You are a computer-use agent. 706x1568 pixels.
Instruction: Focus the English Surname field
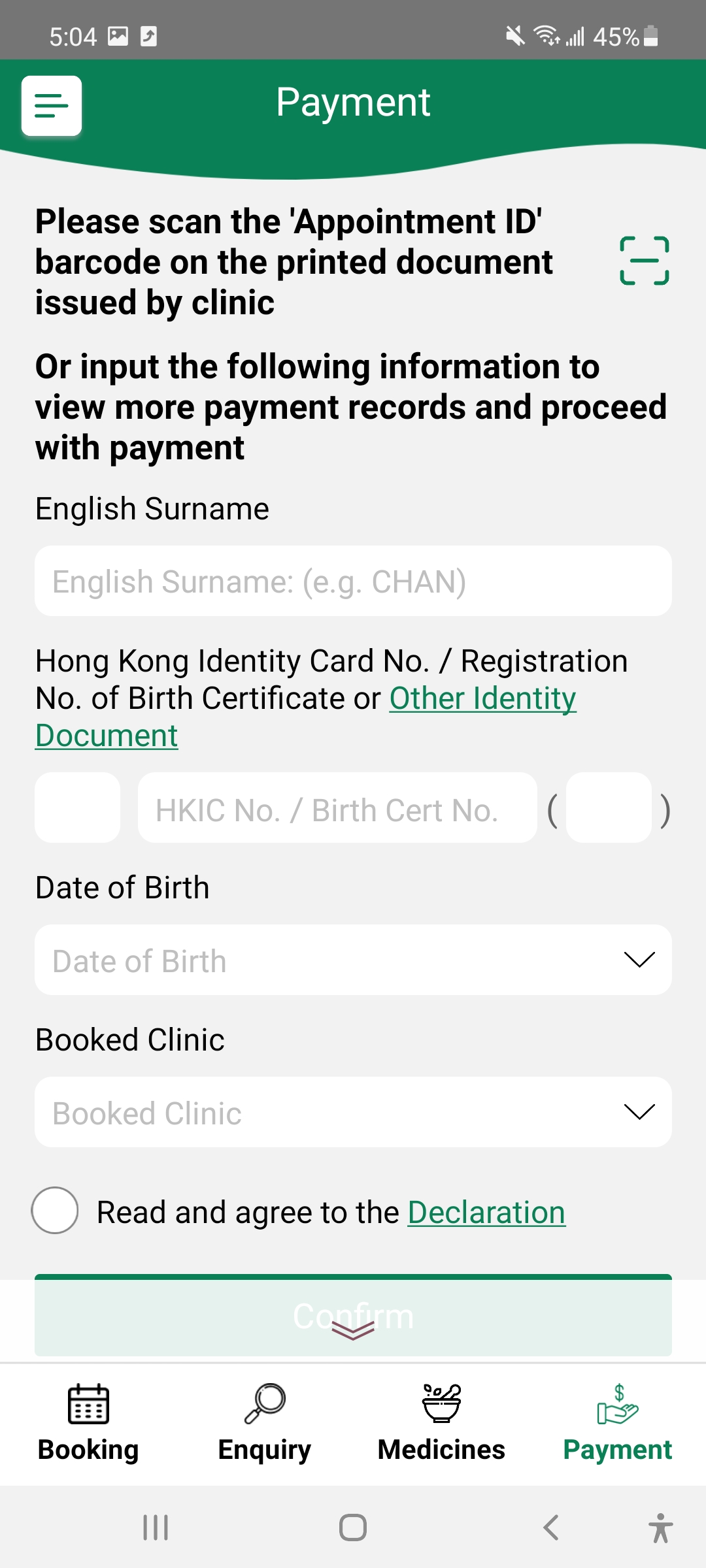coord(353,581)
